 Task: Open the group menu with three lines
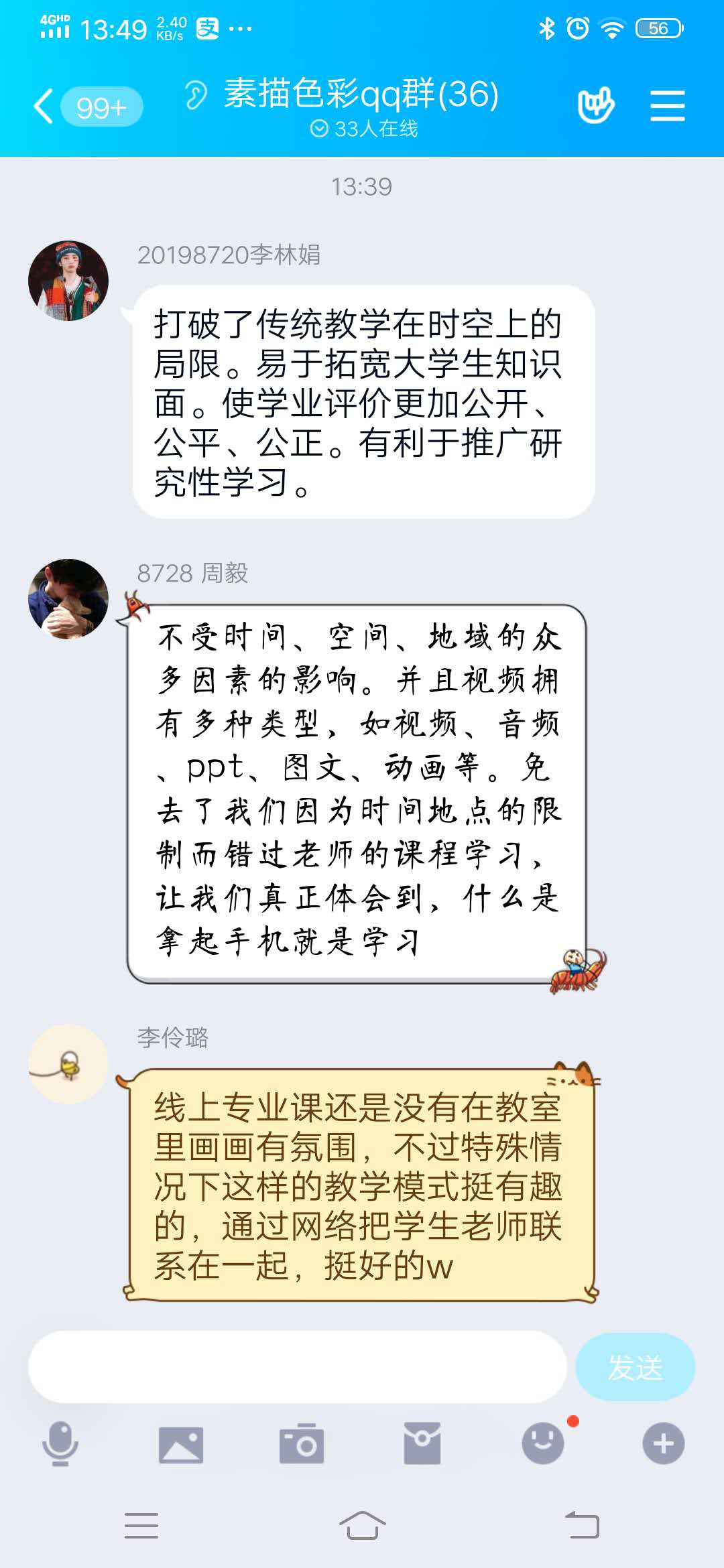pyautogui.click(x=667, y=106)
